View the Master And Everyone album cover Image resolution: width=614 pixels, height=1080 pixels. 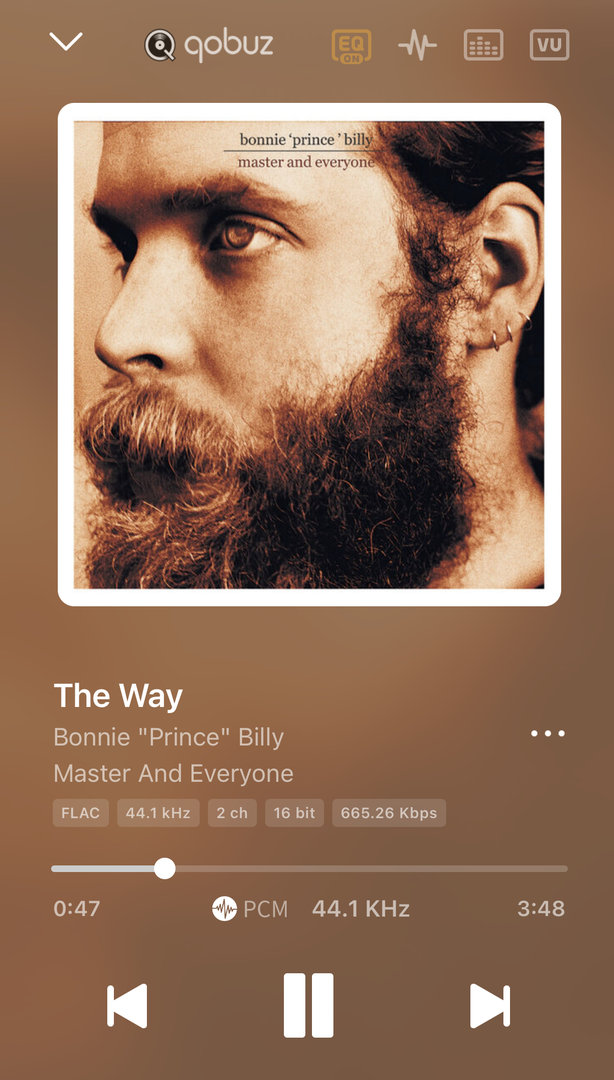click(x=309, y=355)
